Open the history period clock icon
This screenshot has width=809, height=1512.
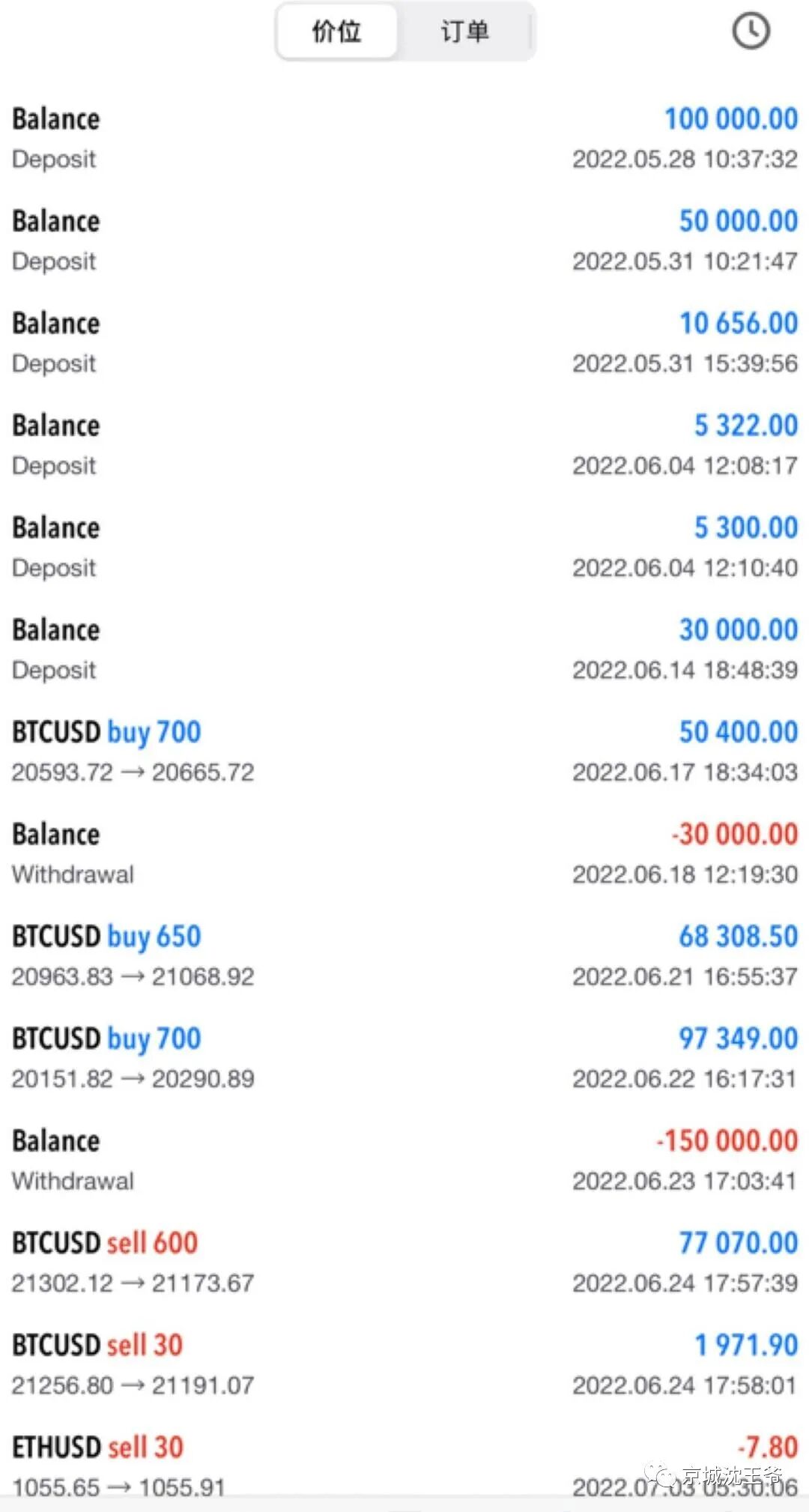pyautogui.click(x=750, y=31)
